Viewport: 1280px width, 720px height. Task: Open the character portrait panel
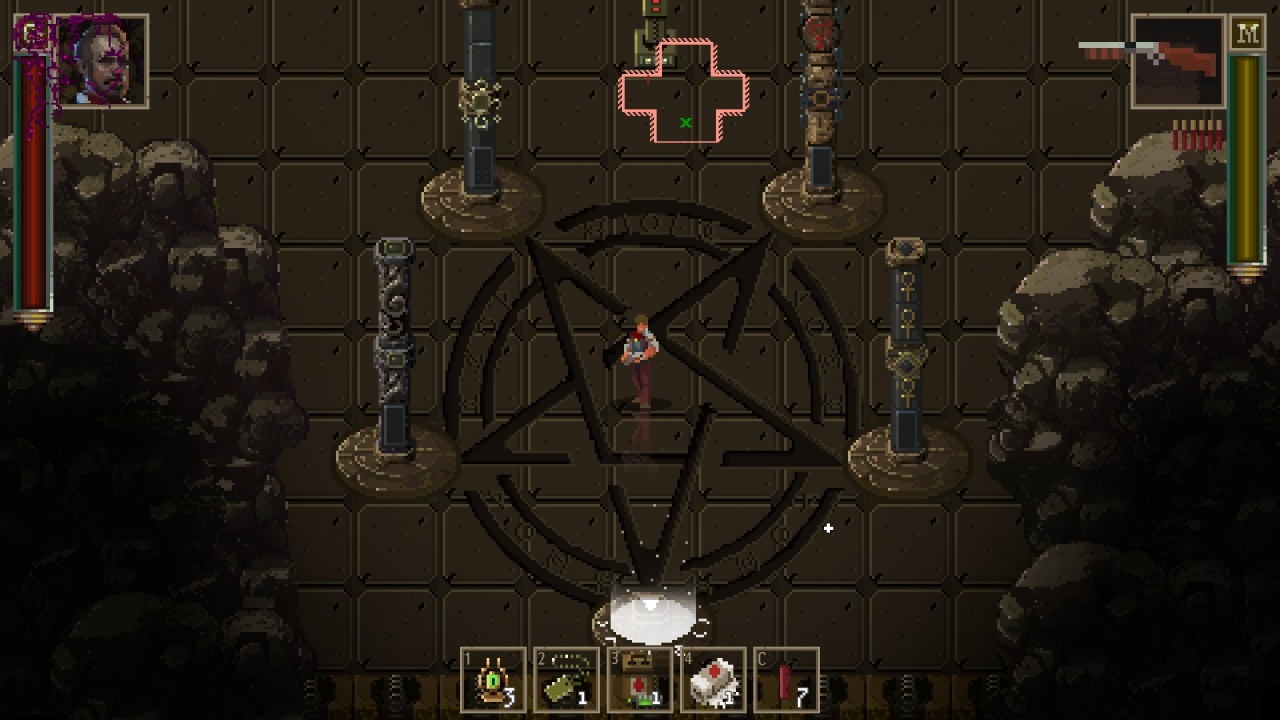pos(101,61)
